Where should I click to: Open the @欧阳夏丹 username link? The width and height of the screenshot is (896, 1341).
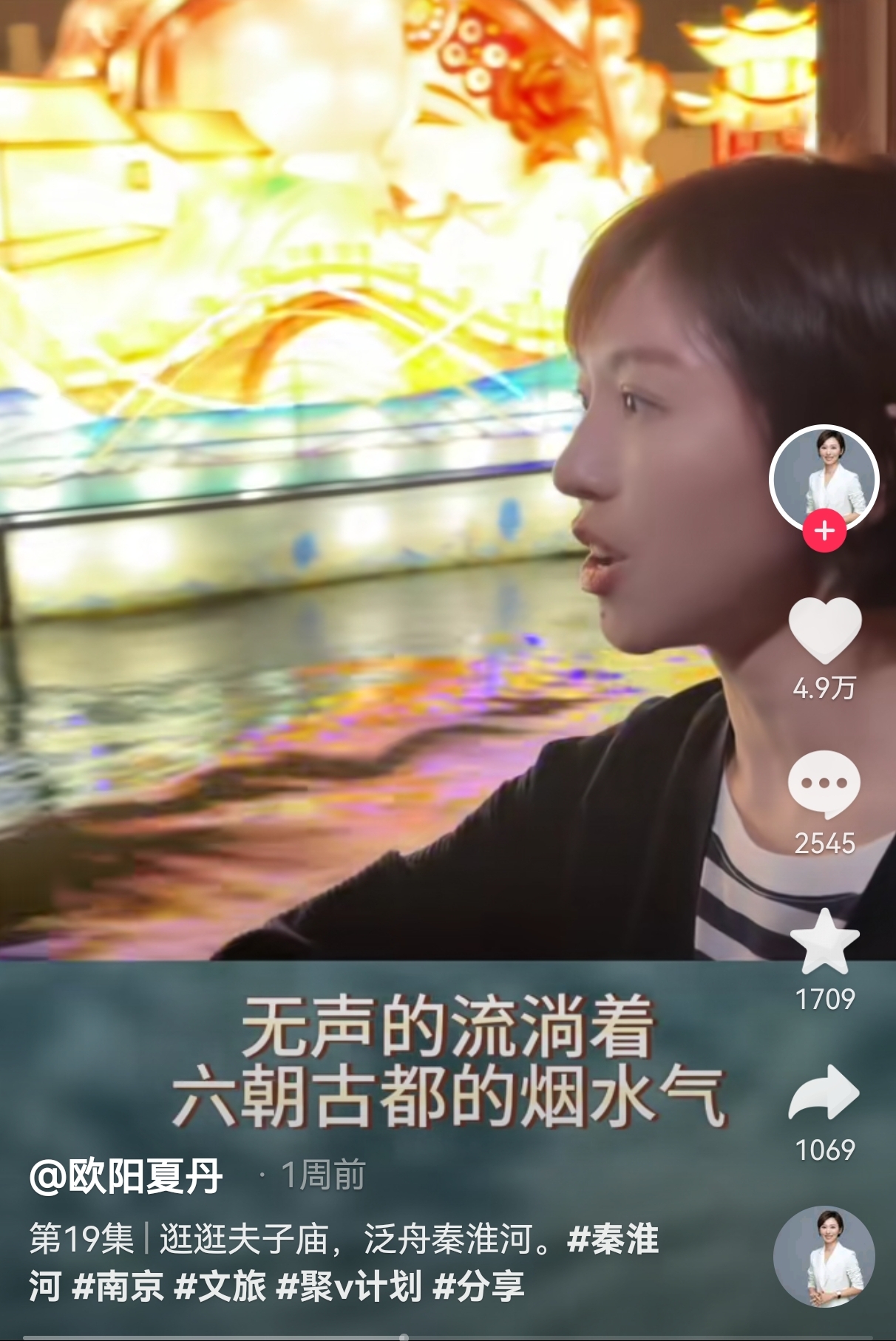126,1175
